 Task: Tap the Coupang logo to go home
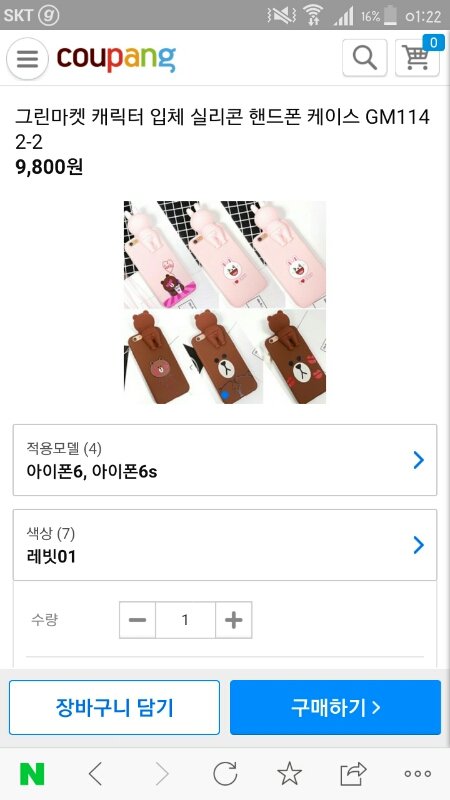click(116, 59)
